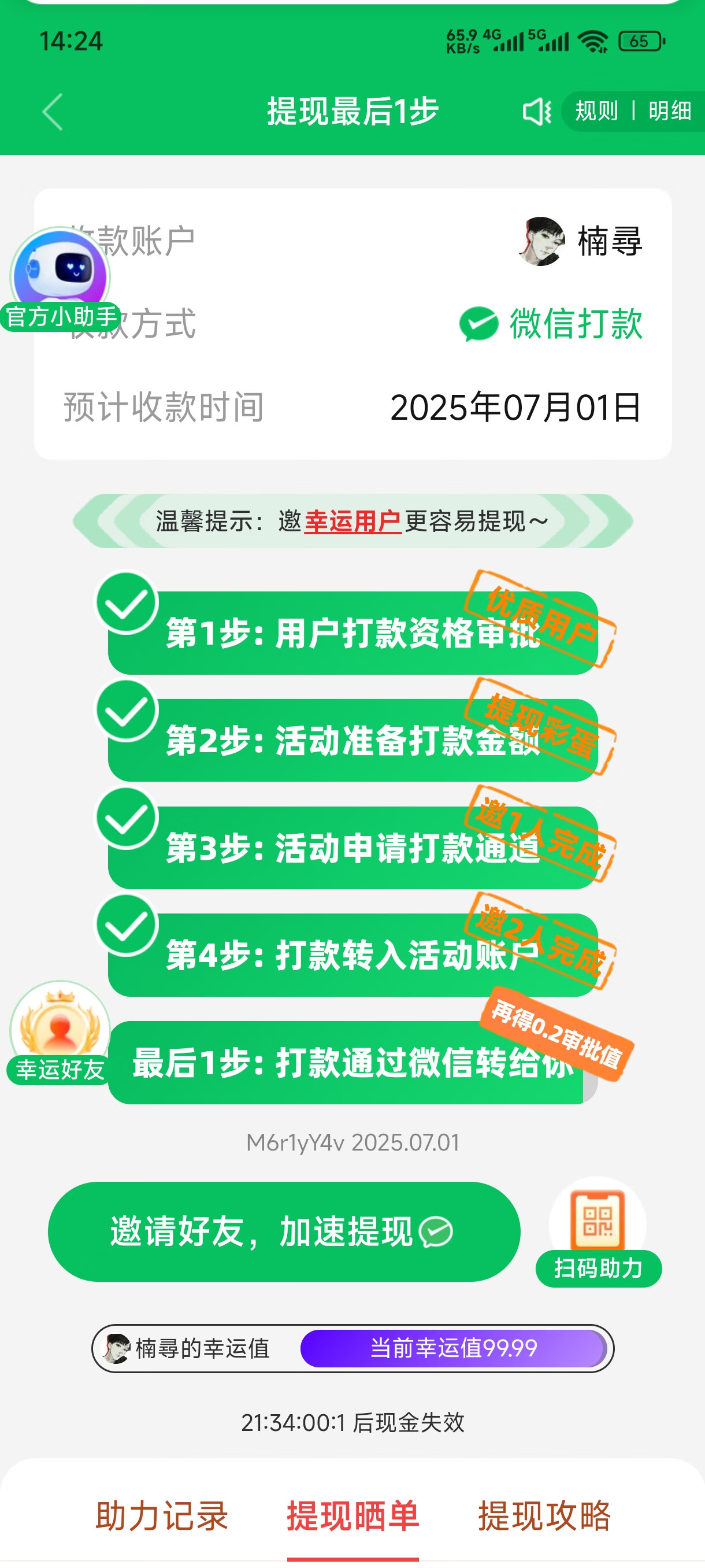
Task: Mute the sound with the speaker icon
Action: 536,112
